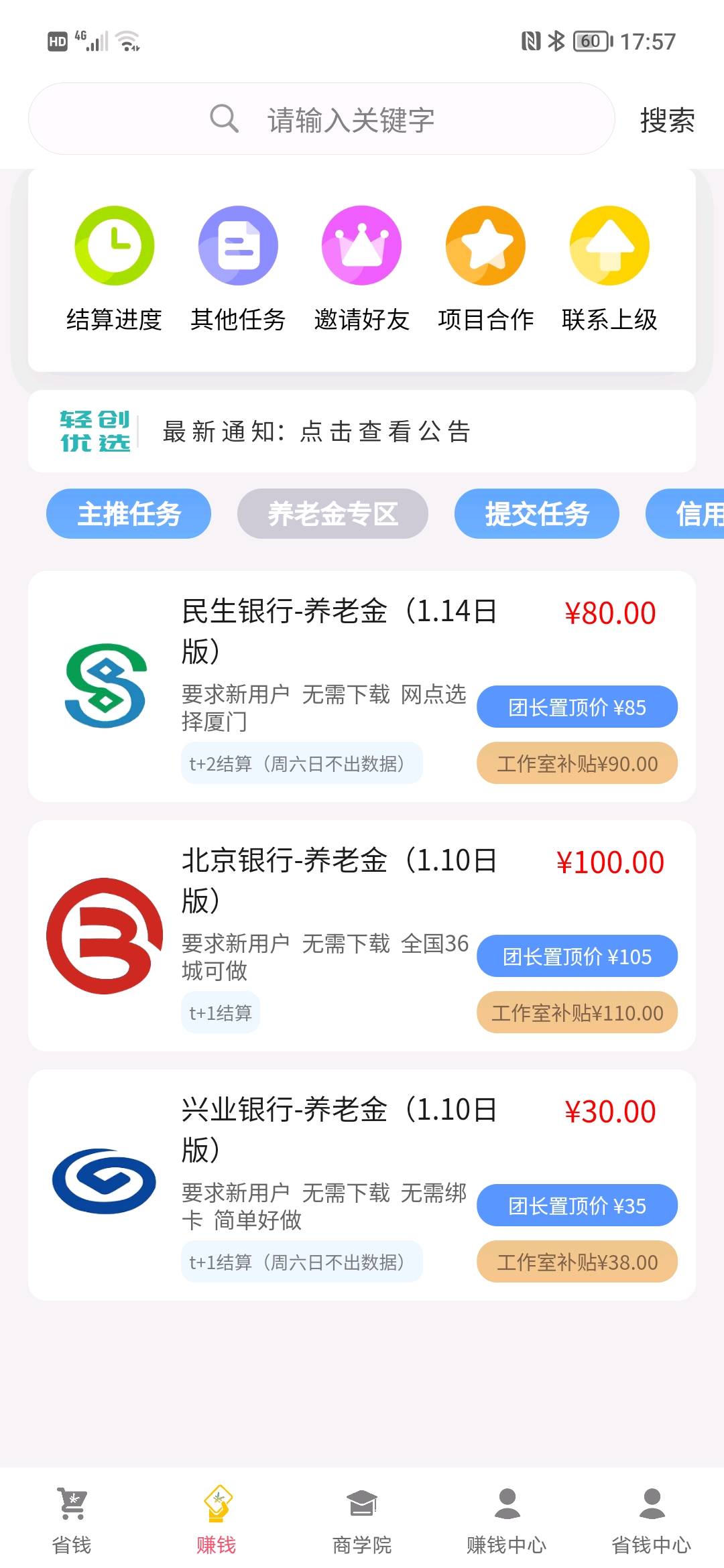Image resolution: width=724 pixels, height=1568 pixels.
Task: Open the 兴业银行-养老金 task card
Action: [362, 1185]
